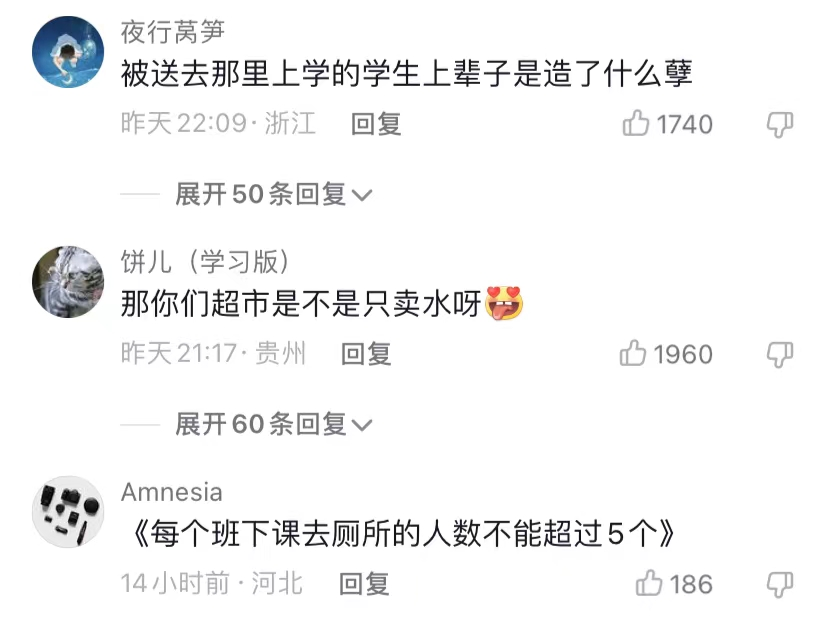Dislike 饼儿（学习版）'s comment
Viewport: 828px width, 623px height.
[780, 354]
